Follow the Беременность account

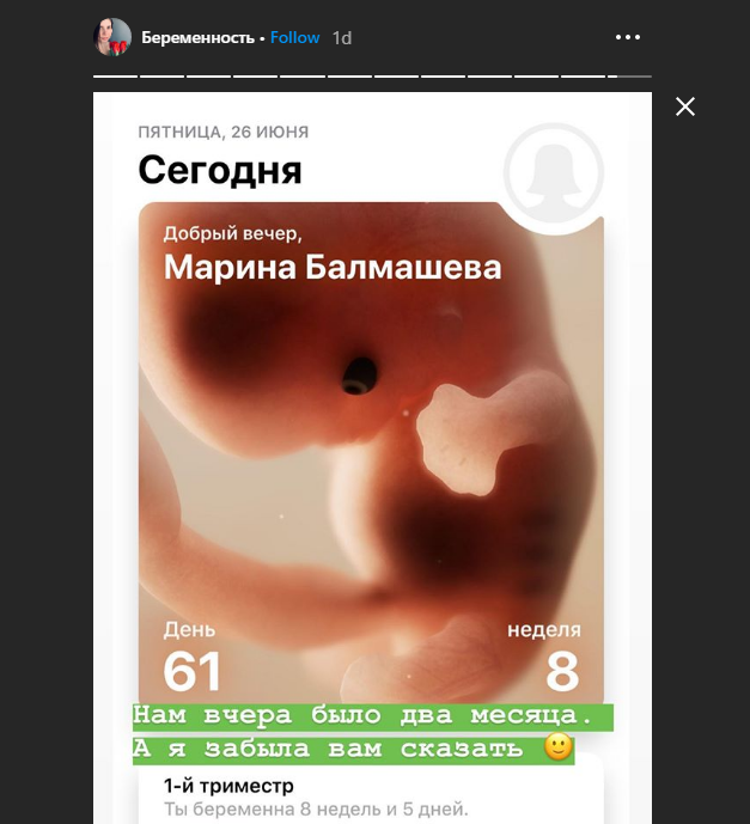click(x=295, y=37)
